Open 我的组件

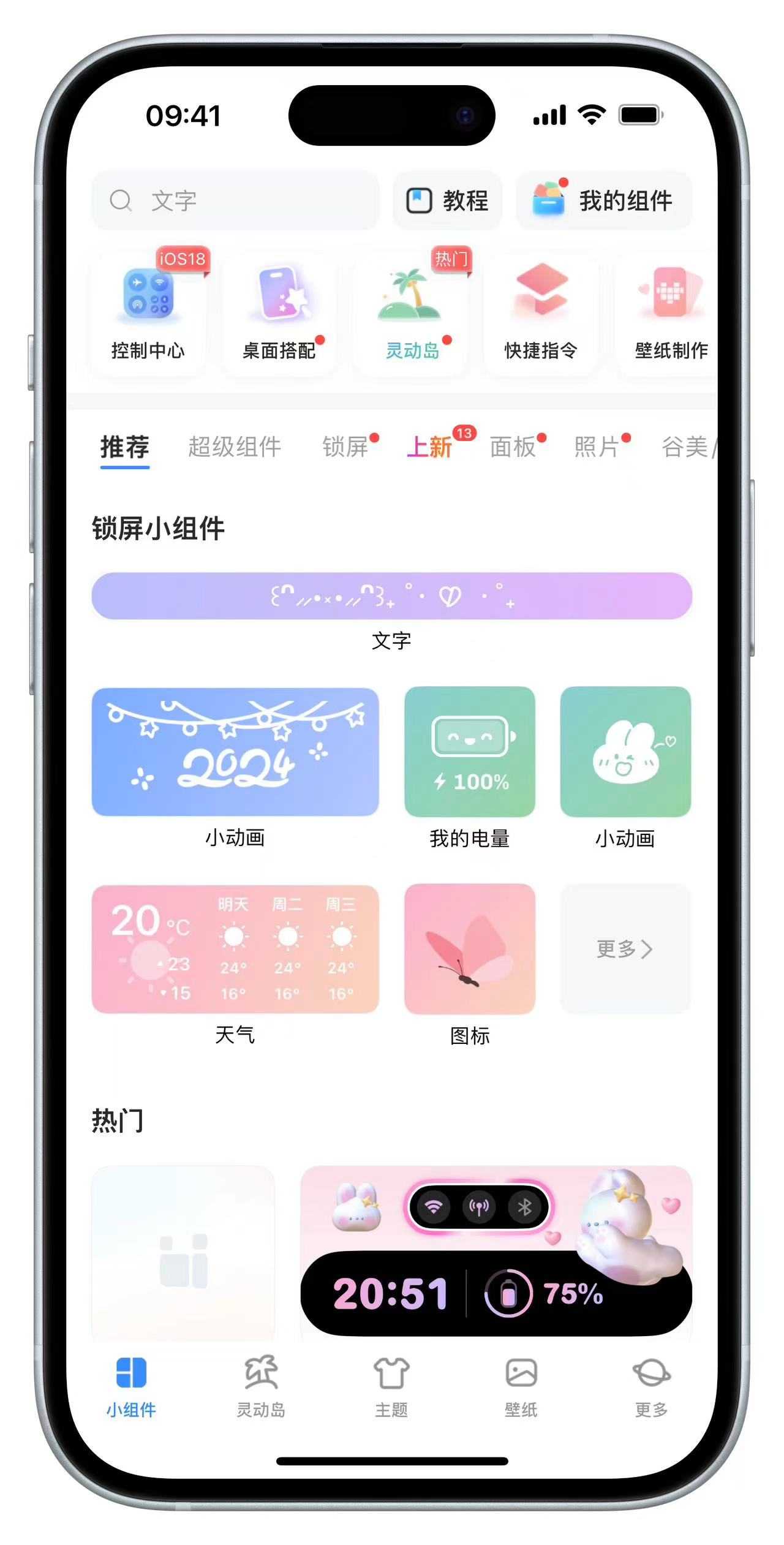[x=603, y=200]
